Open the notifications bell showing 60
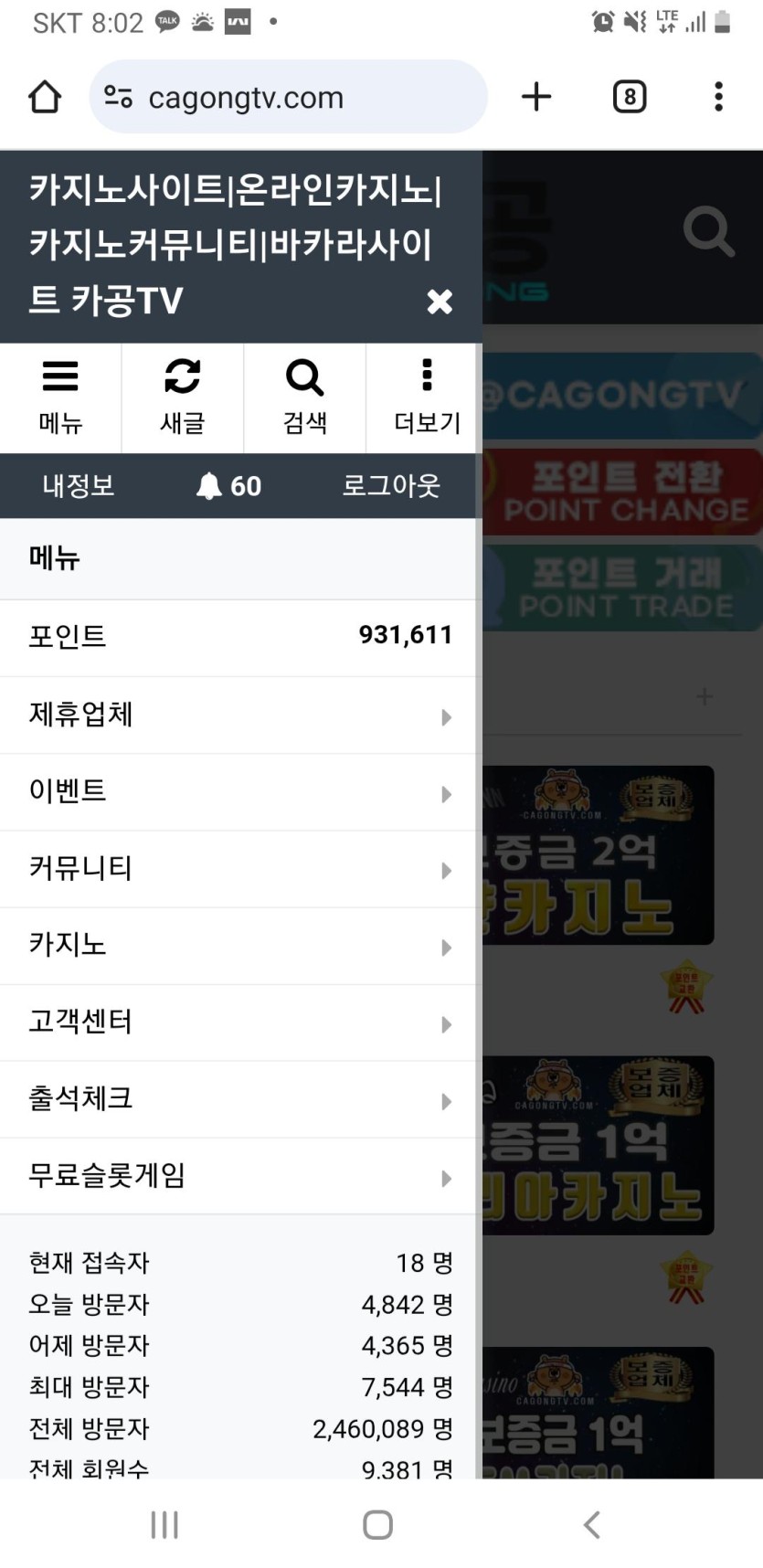763x1568 pixels. coord(228,485)
